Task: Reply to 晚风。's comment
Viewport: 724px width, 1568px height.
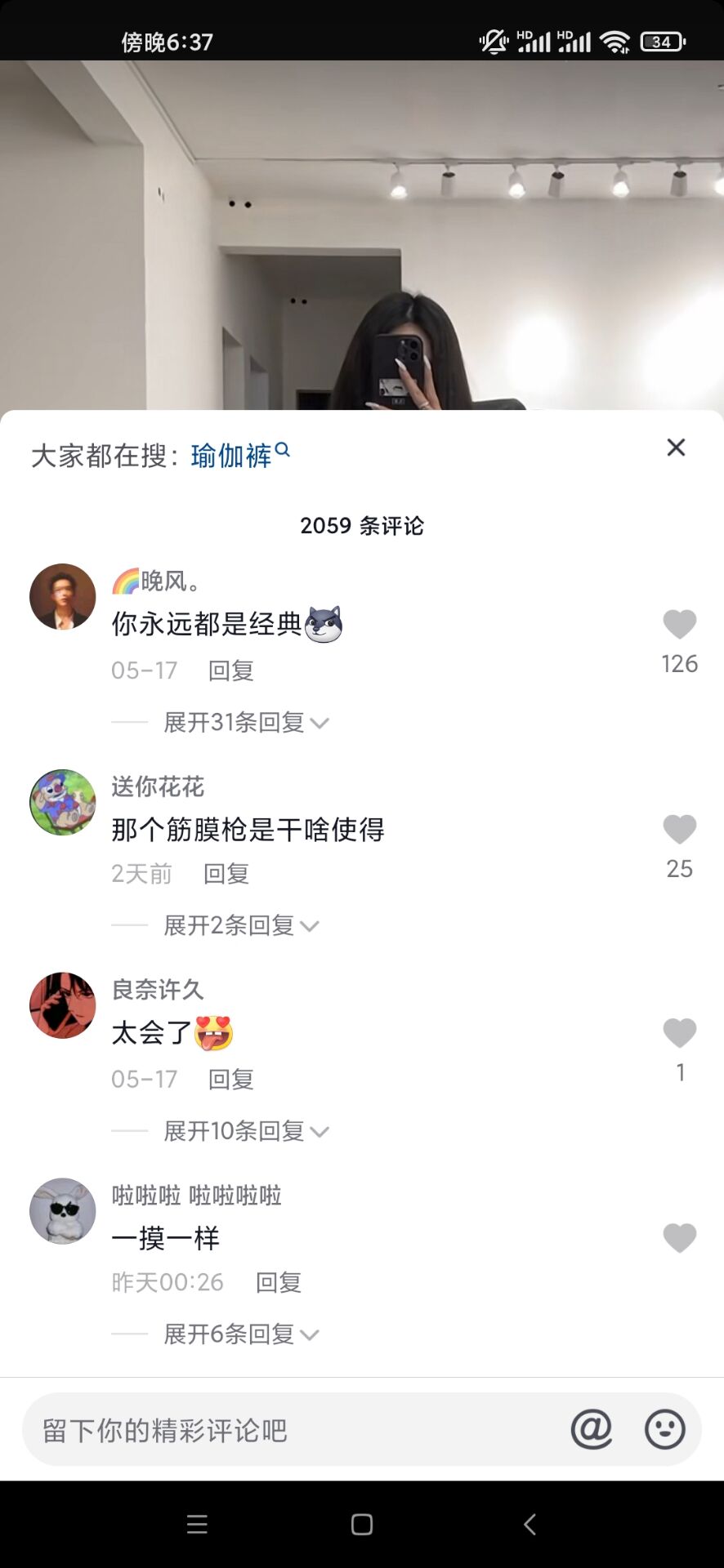Action: [230, 670]
